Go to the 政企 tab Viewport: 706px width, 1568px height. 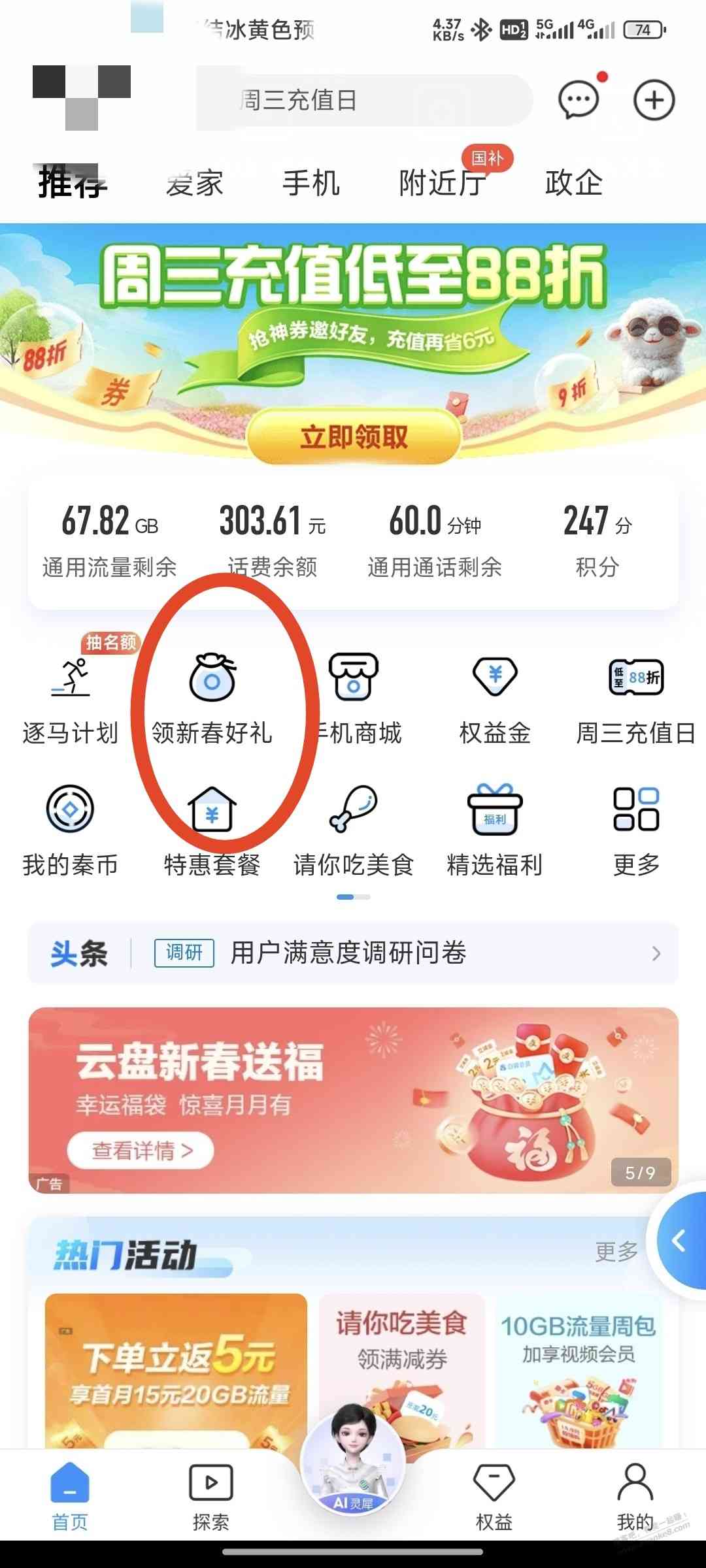[x=573, y=182]
